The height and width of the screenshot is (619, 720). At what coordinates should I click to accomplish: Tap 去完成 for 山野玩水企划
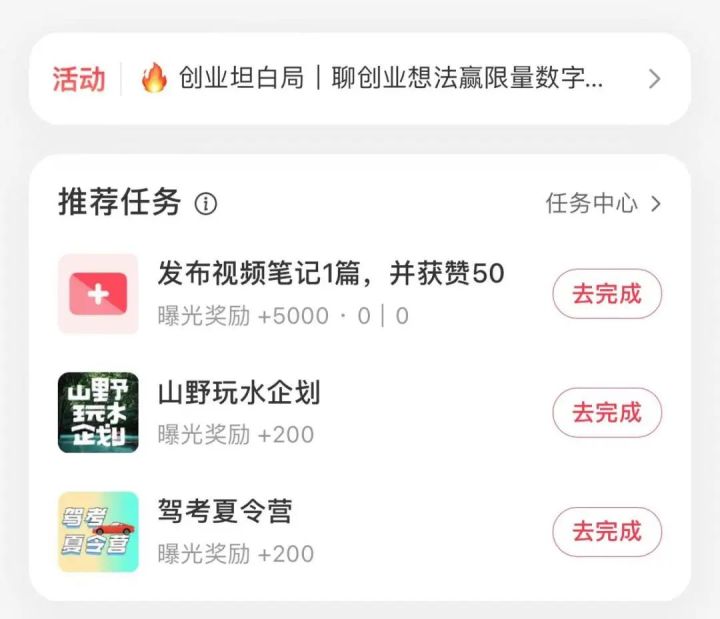coord(607,412)
